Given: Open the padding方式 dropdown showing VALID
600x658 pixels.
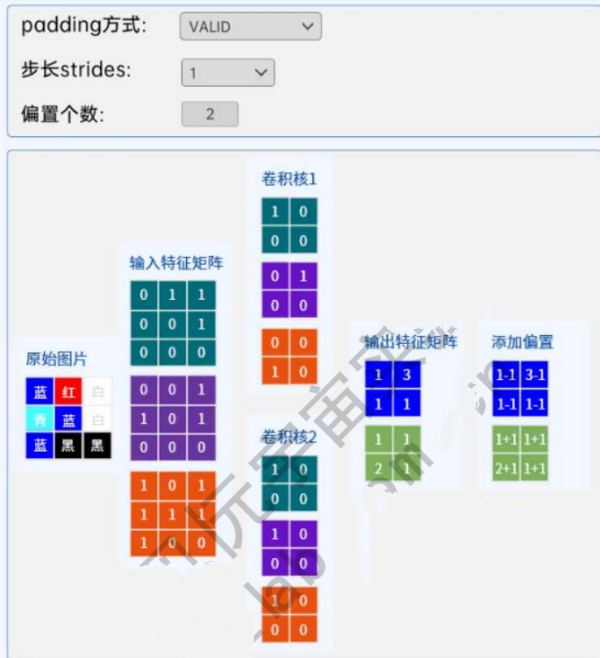Looking at the screenshot, I should pyautogui.click(x=250, y=27).
